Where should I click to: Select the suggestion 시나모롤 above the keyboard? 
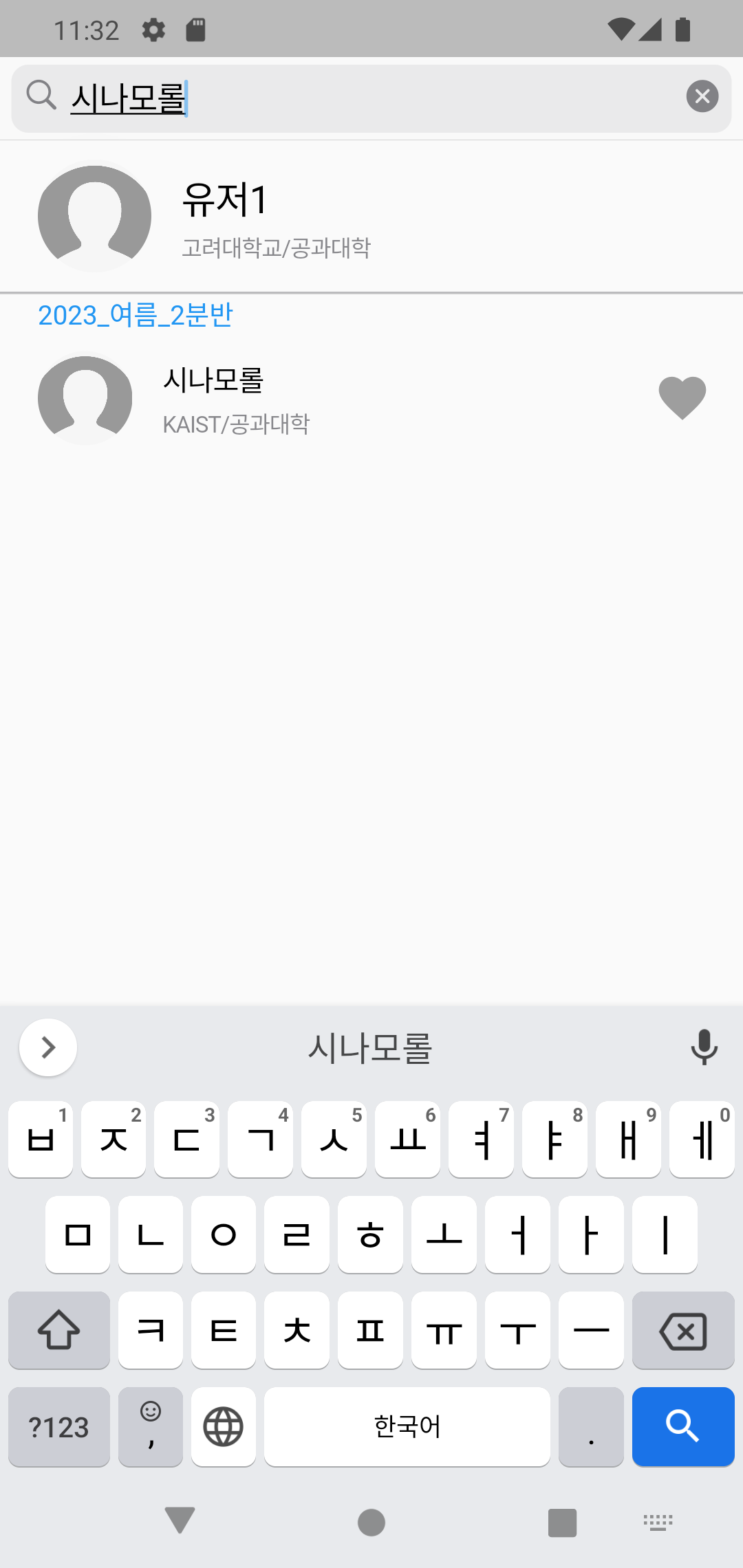pyautogui.click(x=370, y=1047)
